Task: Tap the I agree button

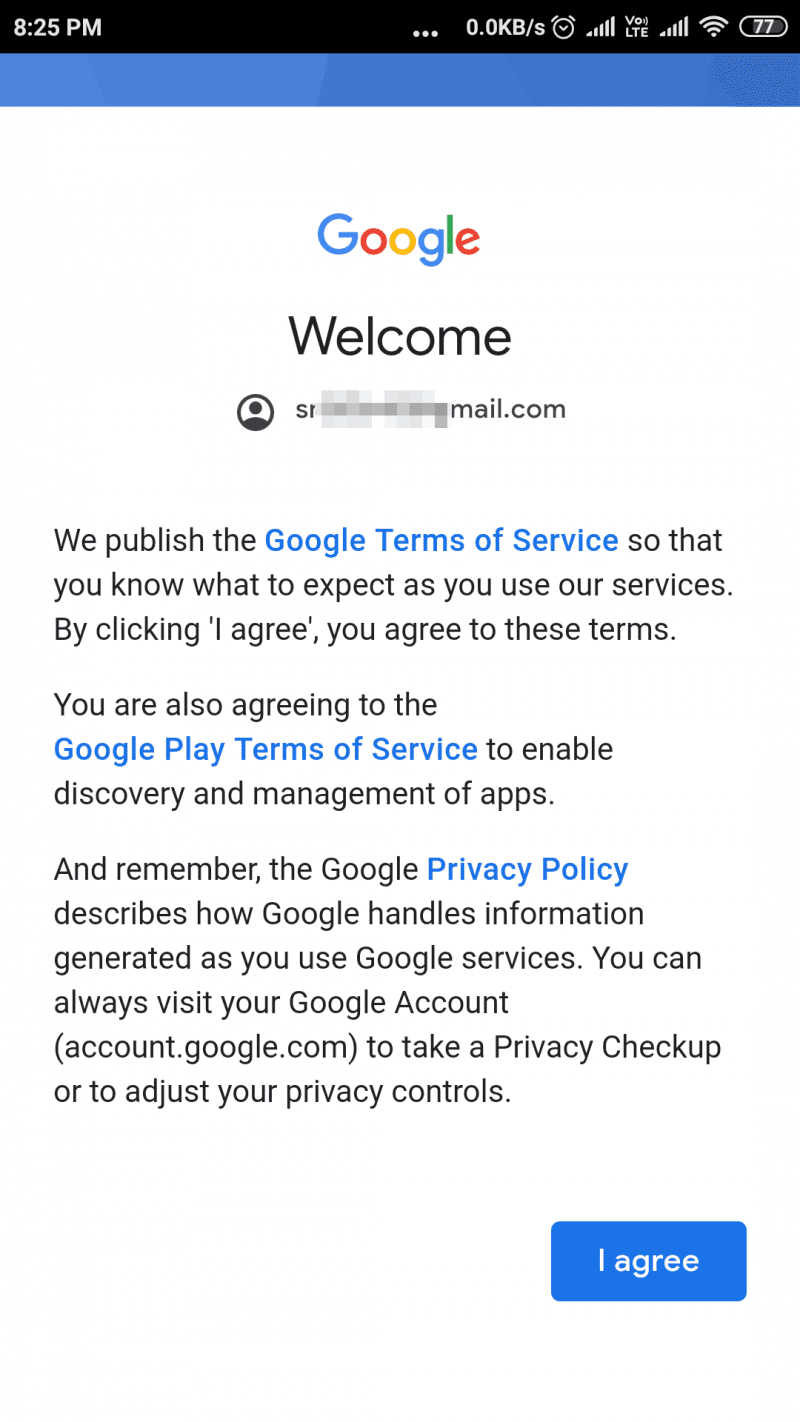Action: [648, 1261]
